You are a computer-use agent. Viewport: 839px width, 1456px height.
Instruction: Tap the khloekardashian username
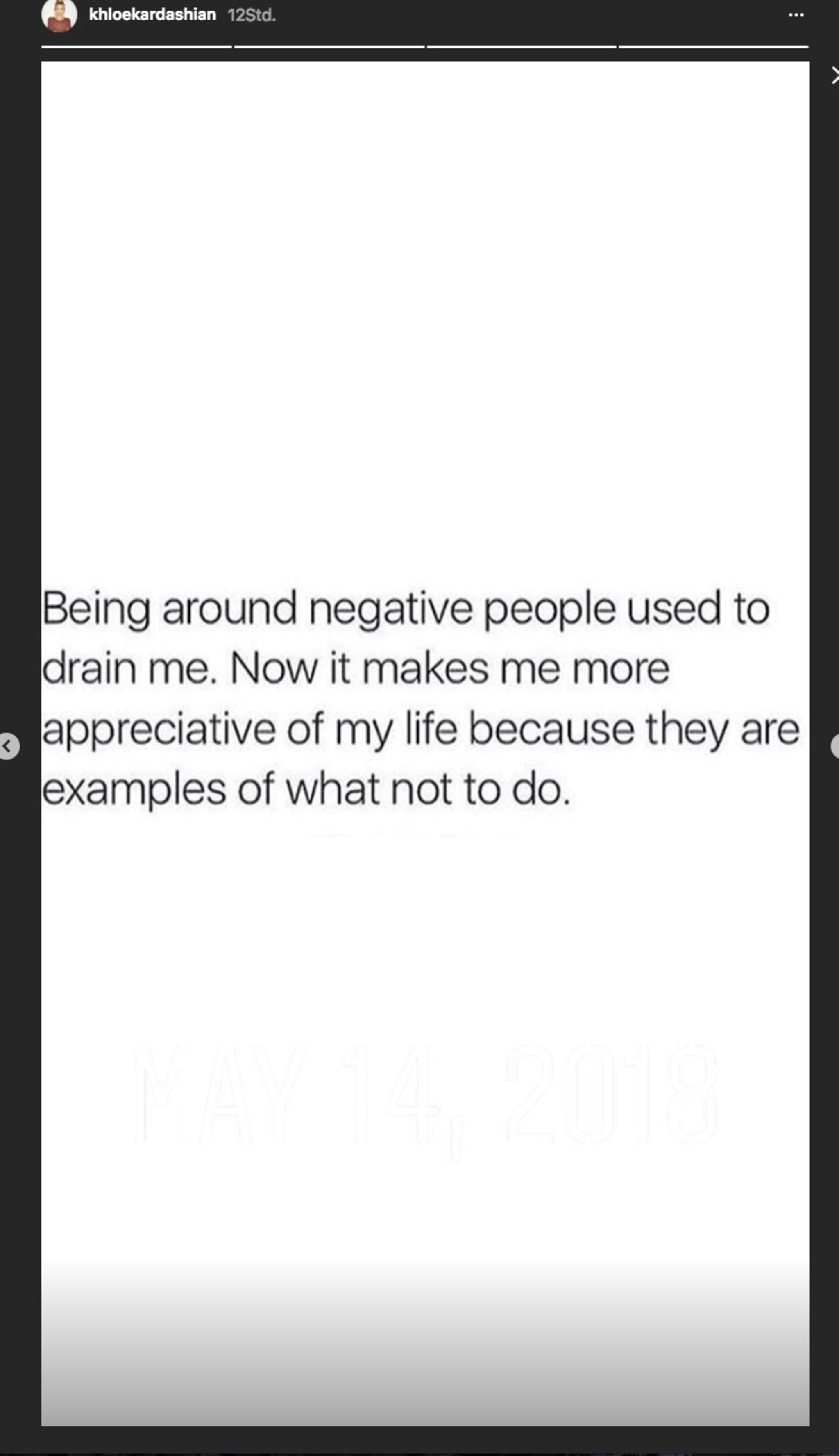coord(152,14)
